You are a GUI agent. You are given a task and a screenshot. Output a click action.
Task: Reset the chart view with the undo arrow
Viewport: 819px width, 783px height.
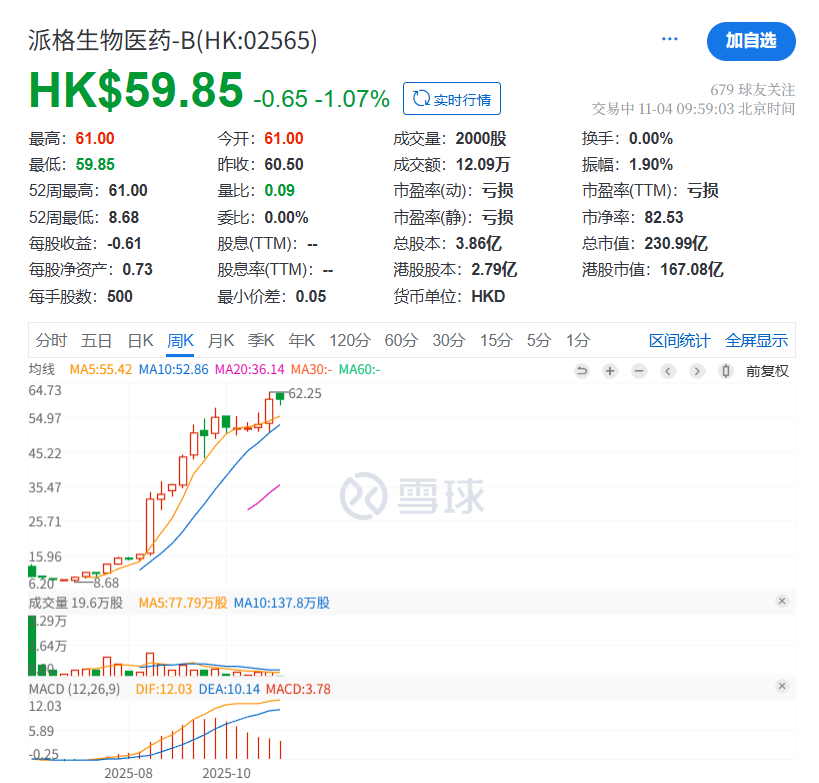(x=581, y=371)
